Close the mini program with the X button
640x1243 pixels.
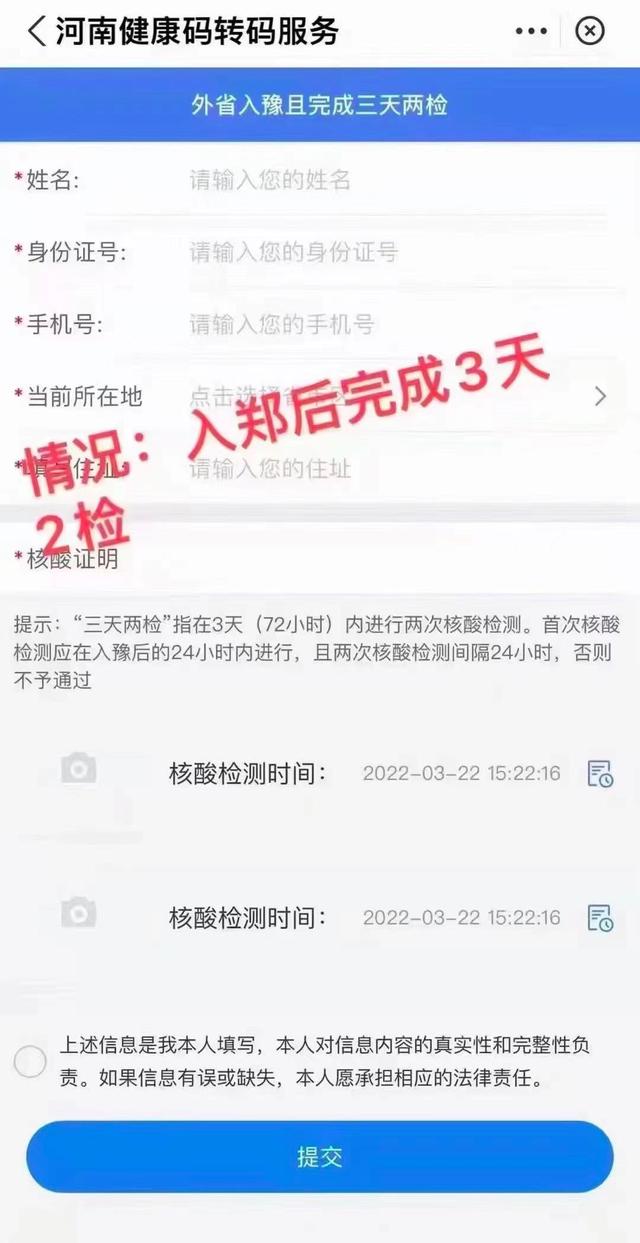(590, 31)
